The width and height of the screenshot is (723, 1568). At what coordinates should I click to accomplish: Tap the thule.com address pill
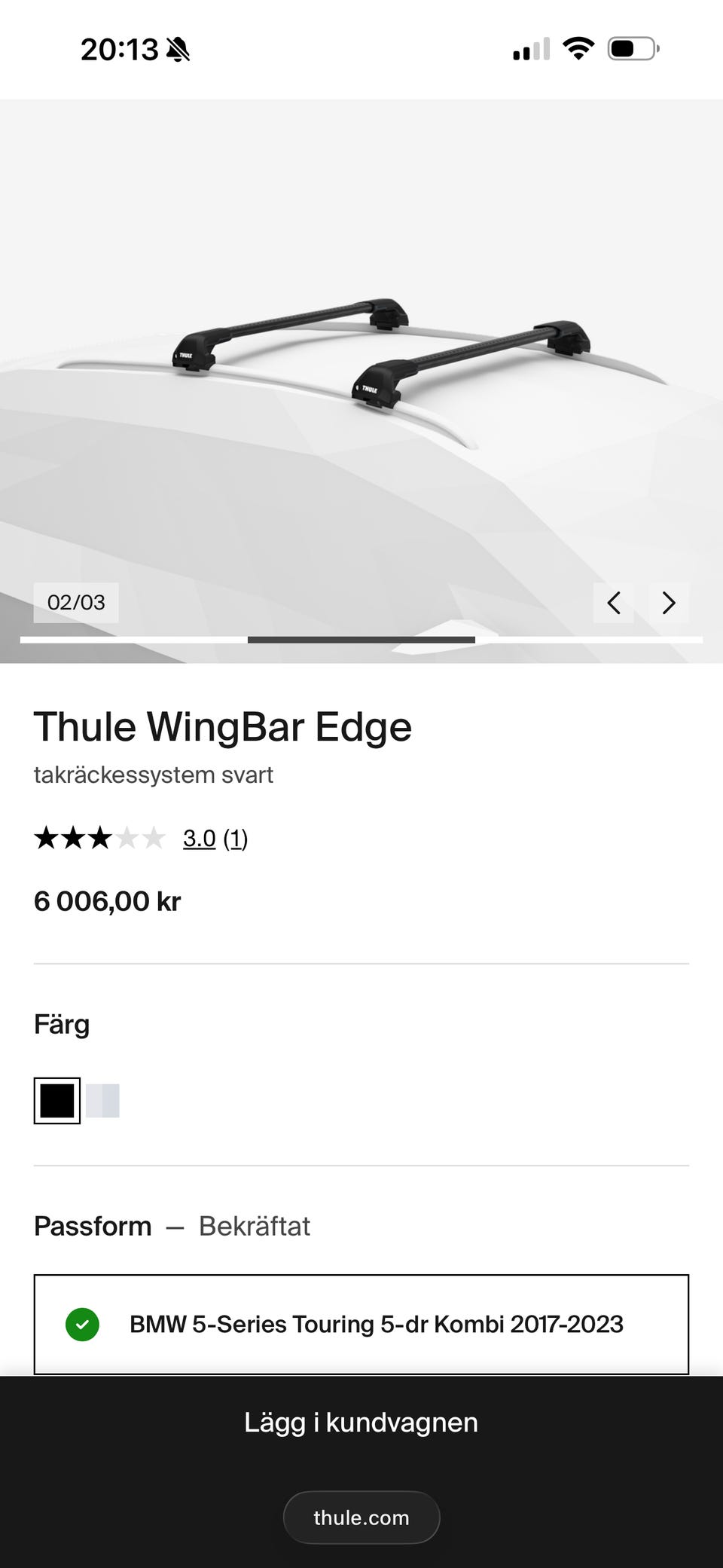[x=361, y=1518]
